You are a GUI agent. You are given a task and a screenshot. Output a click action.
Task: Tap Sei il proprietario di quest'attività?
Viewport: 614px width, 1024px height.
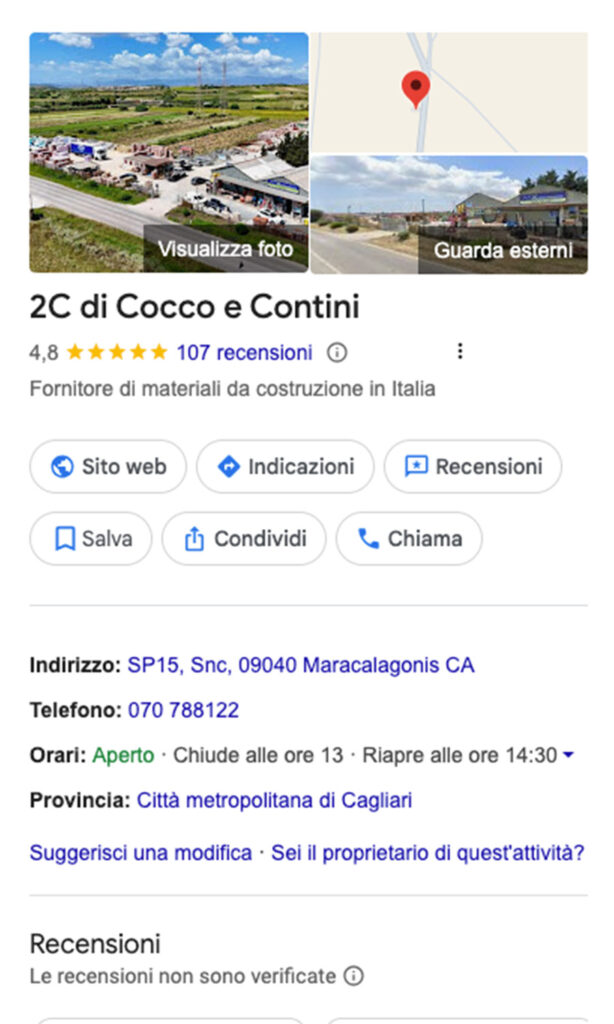(426, 853)
